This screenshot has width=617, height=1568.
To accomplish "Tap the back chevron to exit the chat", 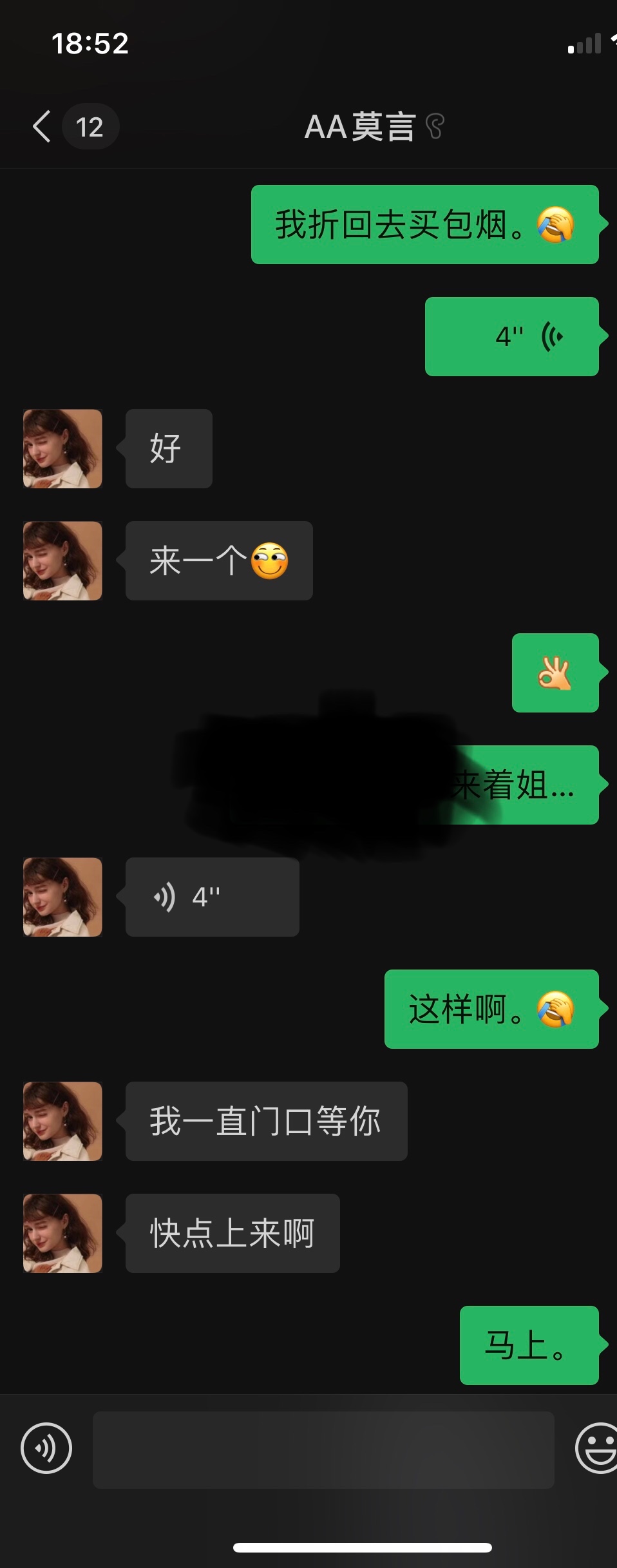I will point(41,127).
